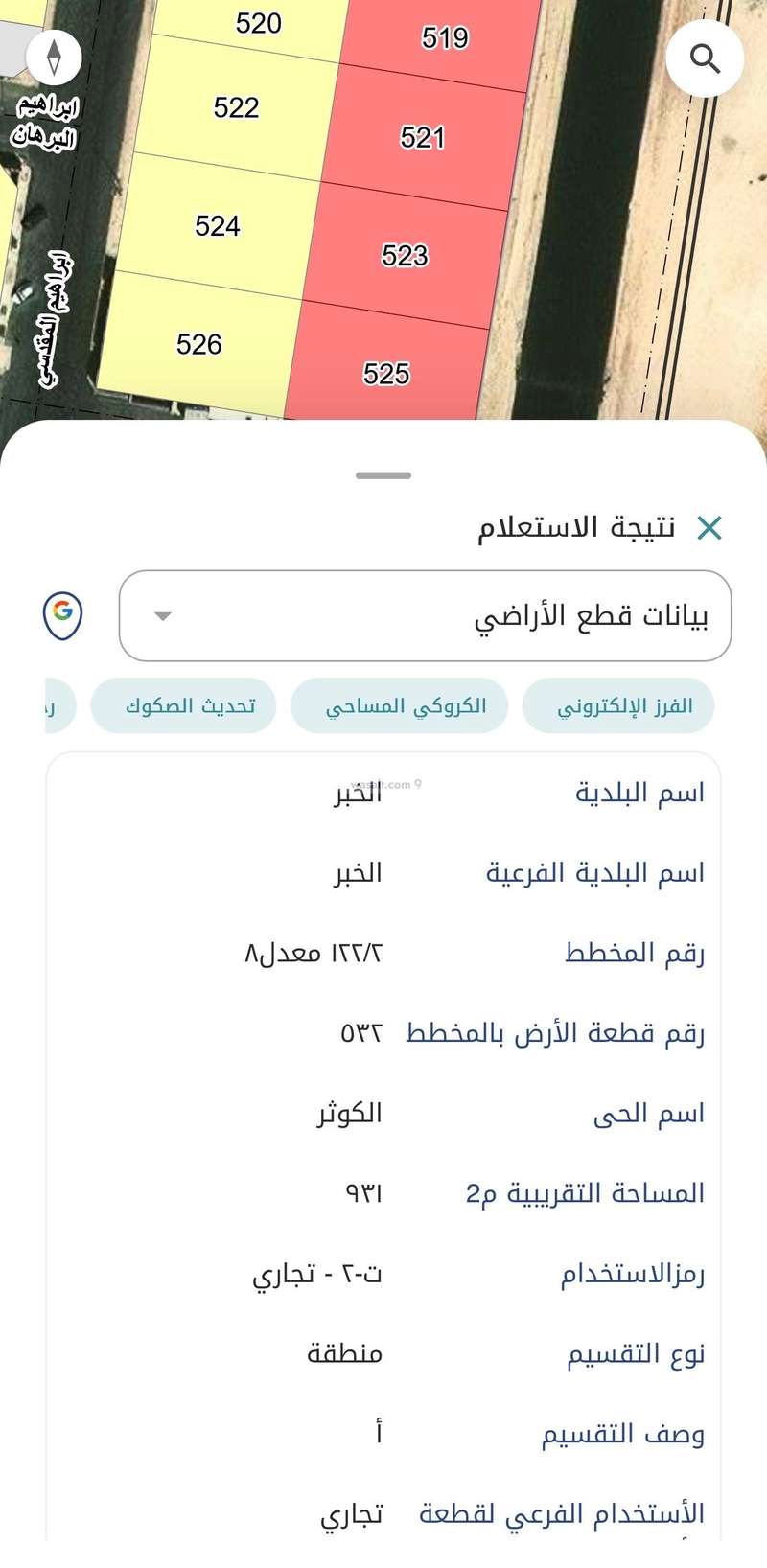Select the تحديث الصكوك chip
The height and width of the screenshot is (1568, 767).
pos(183,706)
